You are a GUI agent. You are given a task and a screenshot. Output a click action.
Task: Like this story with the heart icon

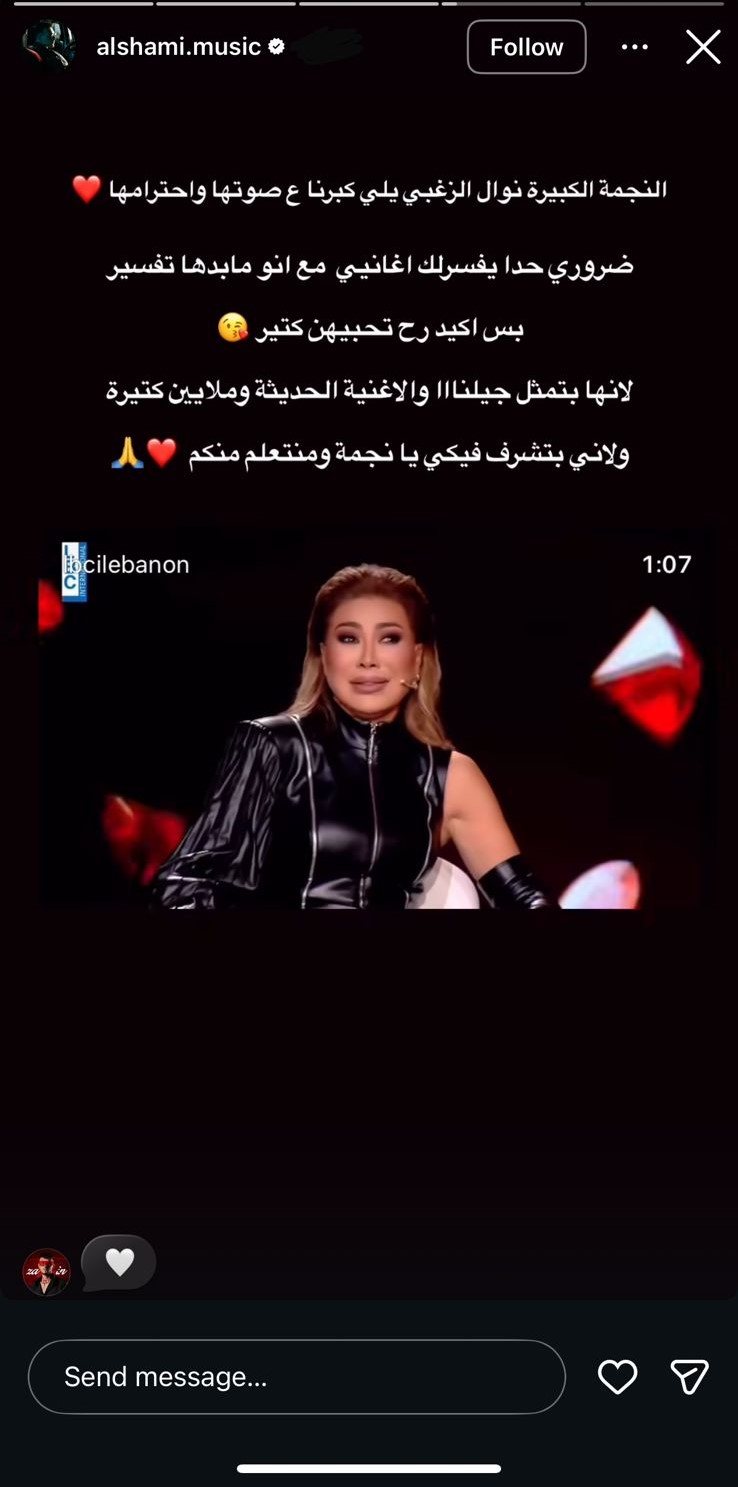(x=617, y=1377)
